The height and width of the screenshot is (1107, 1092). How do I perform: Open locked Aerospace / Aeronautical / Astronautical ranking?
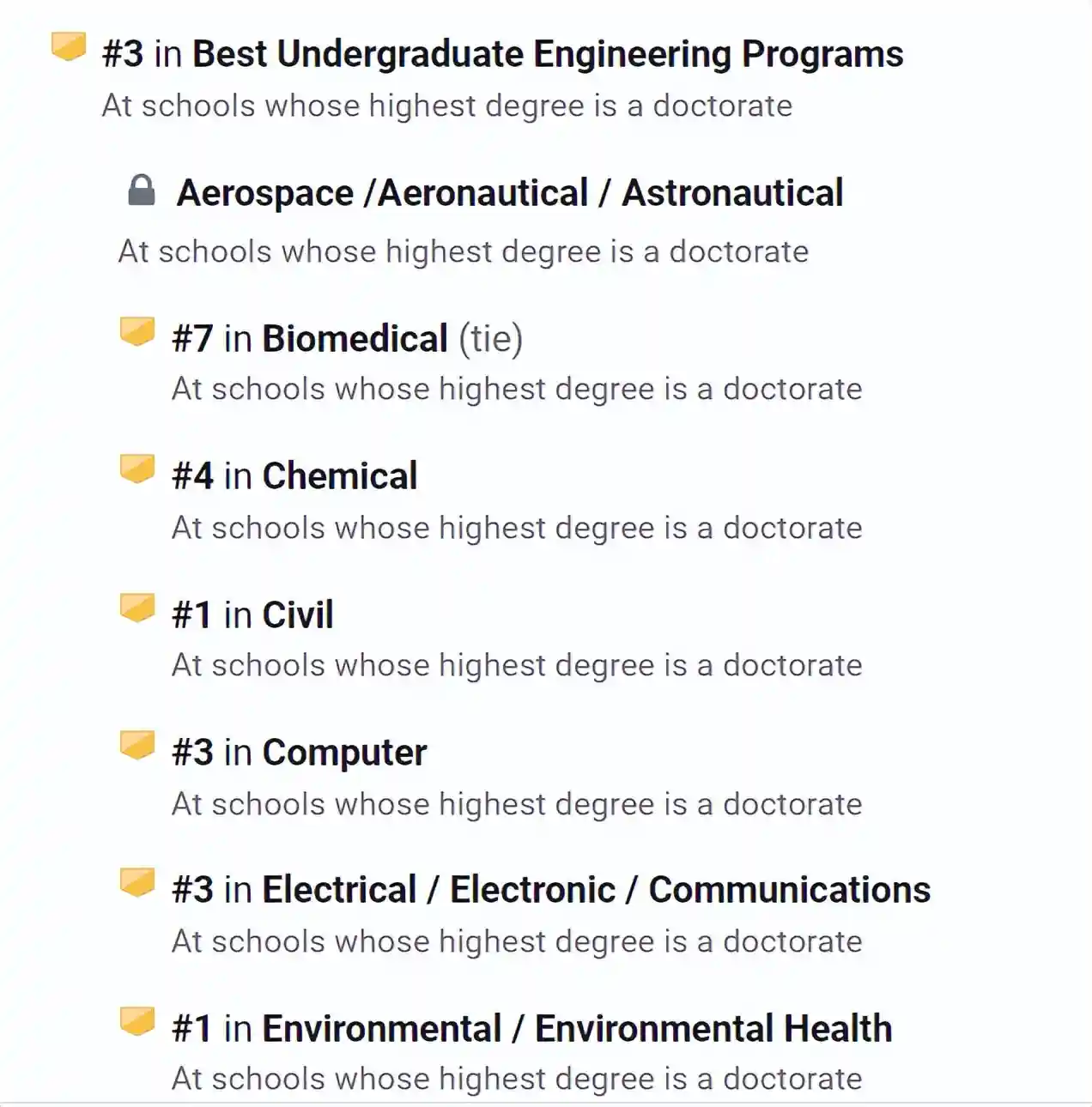(509, 193)
